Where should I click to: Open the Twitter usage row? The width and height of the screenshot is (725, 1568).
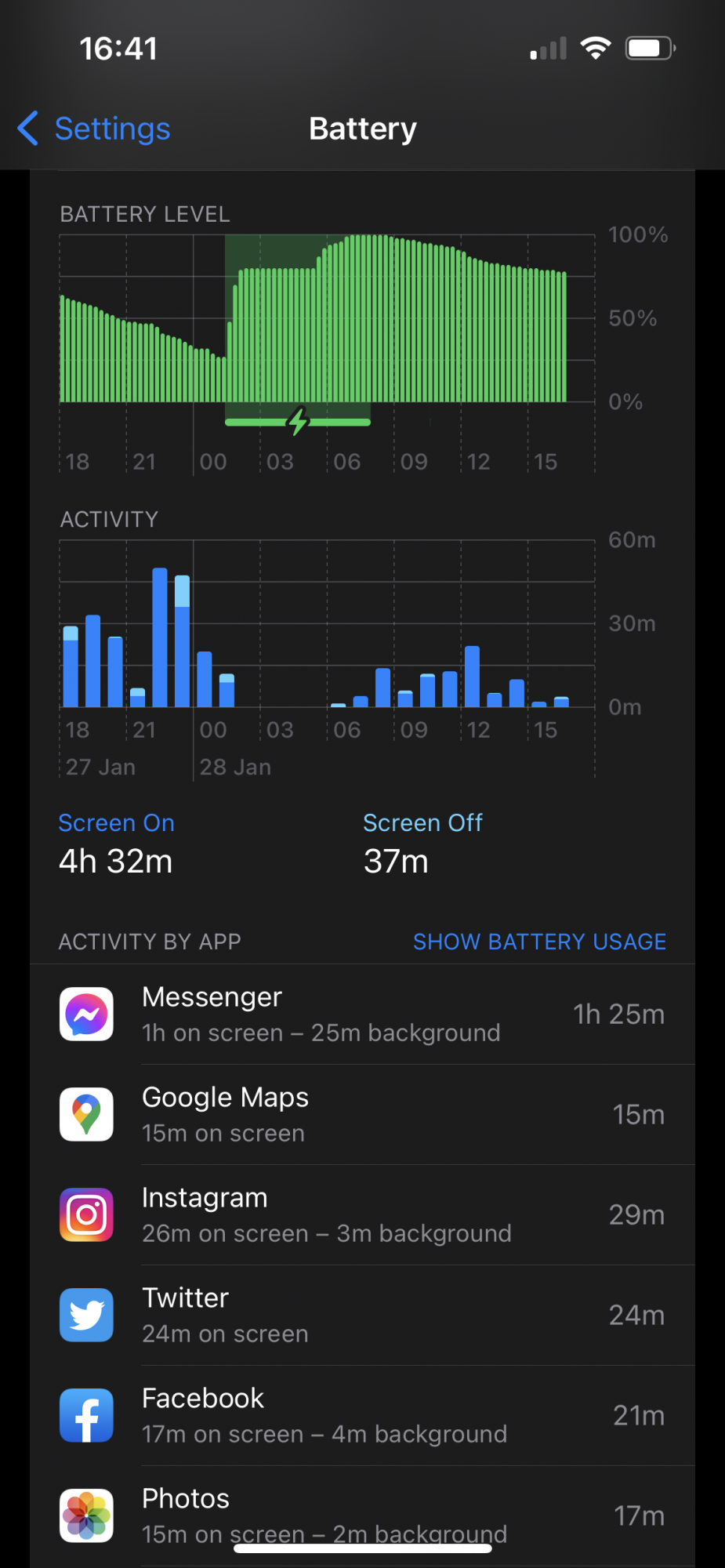[362, 1316]
